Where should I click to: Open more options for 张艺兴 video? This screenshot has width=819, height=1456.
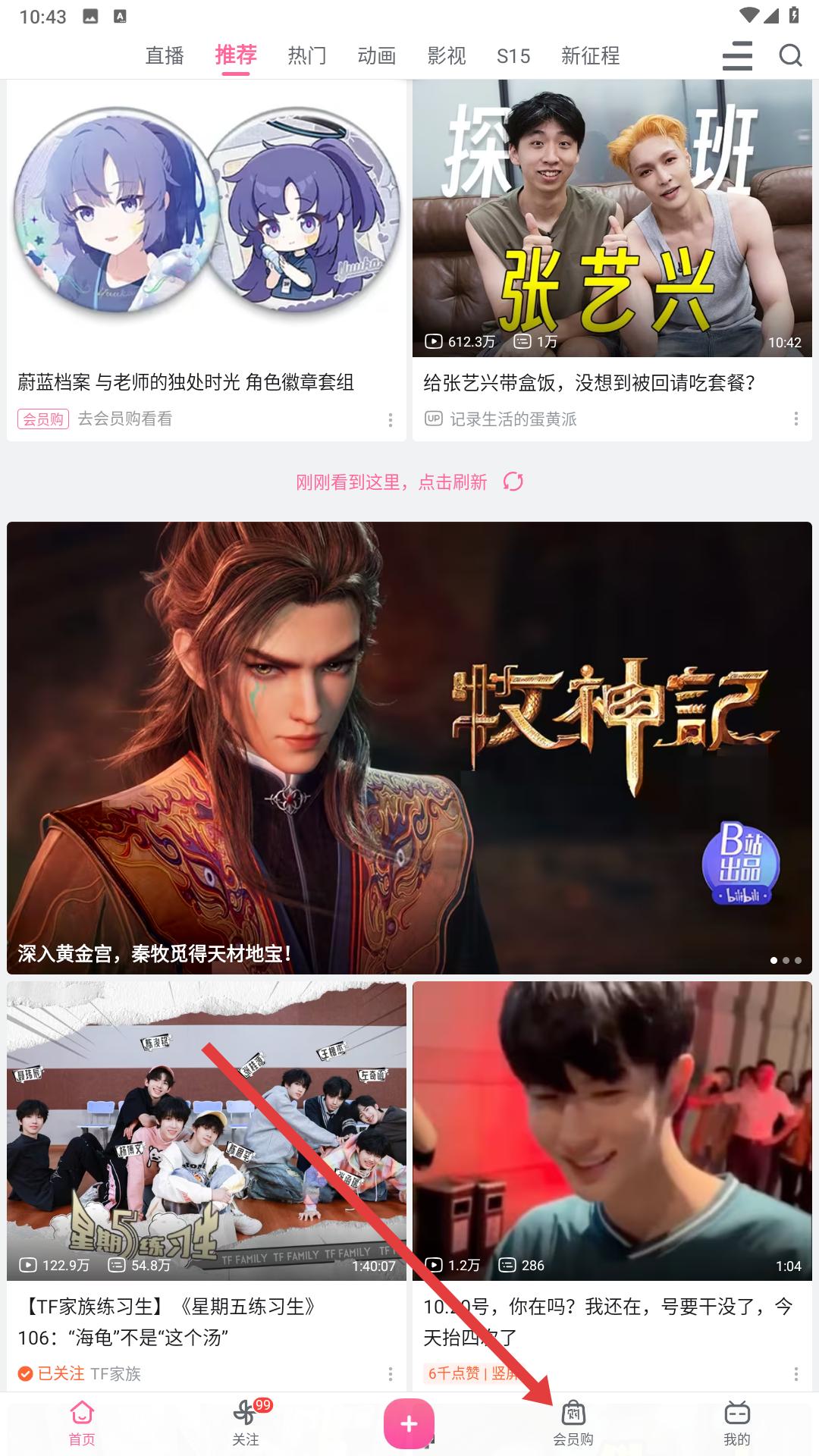pos(795,419)
